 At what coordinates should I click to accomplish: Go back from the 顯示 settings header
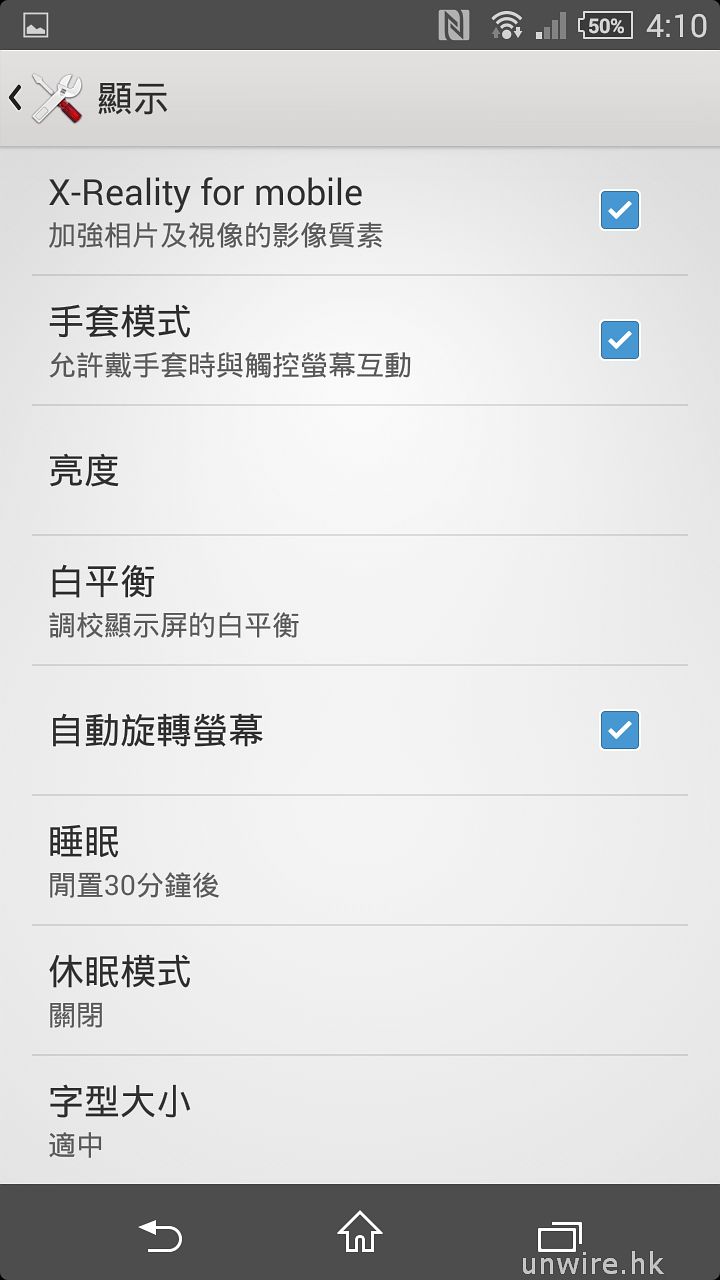(x=40, y=98)
